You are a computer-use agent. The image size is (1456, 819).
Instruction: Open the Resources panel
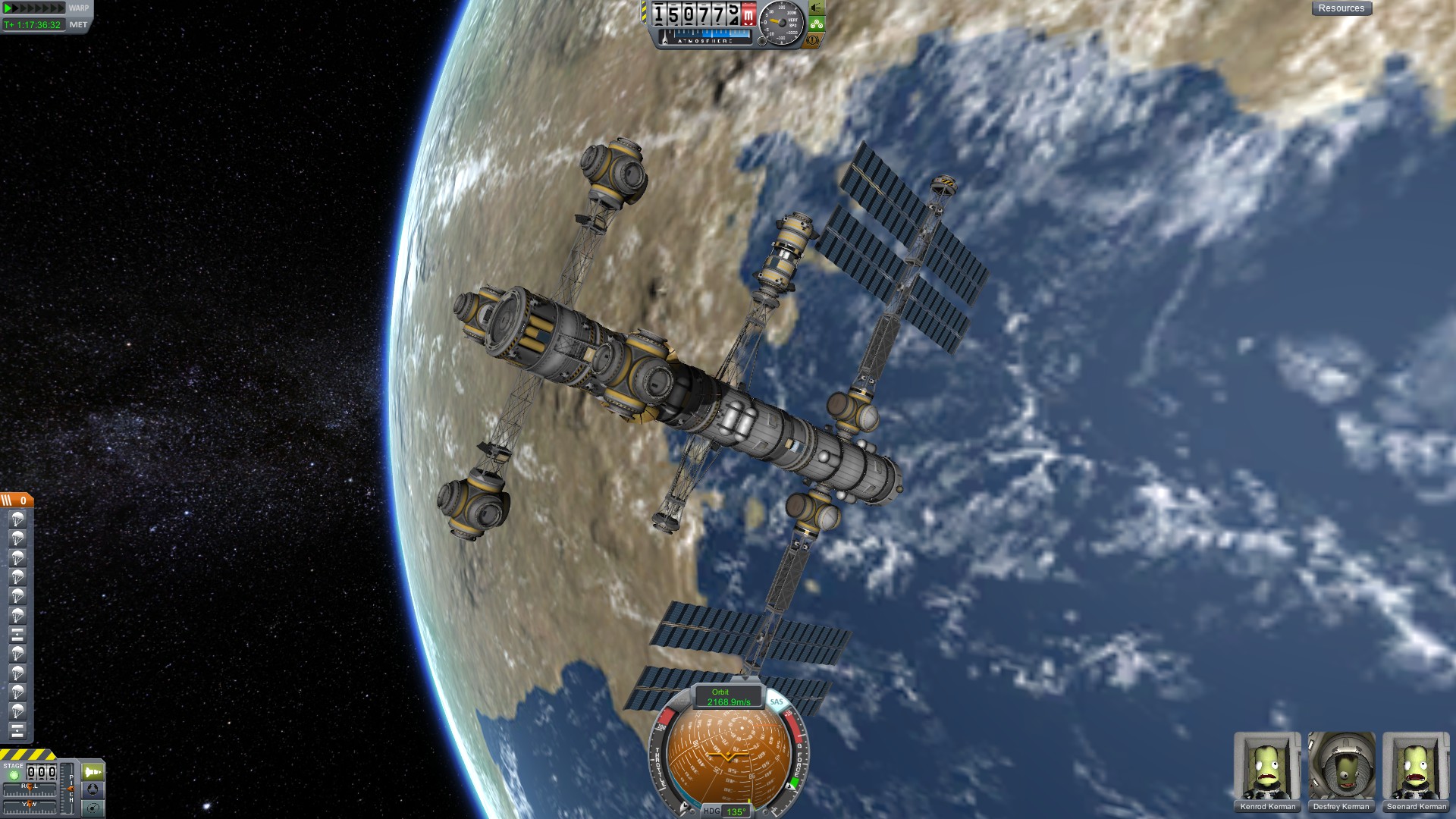[1341, 8]
